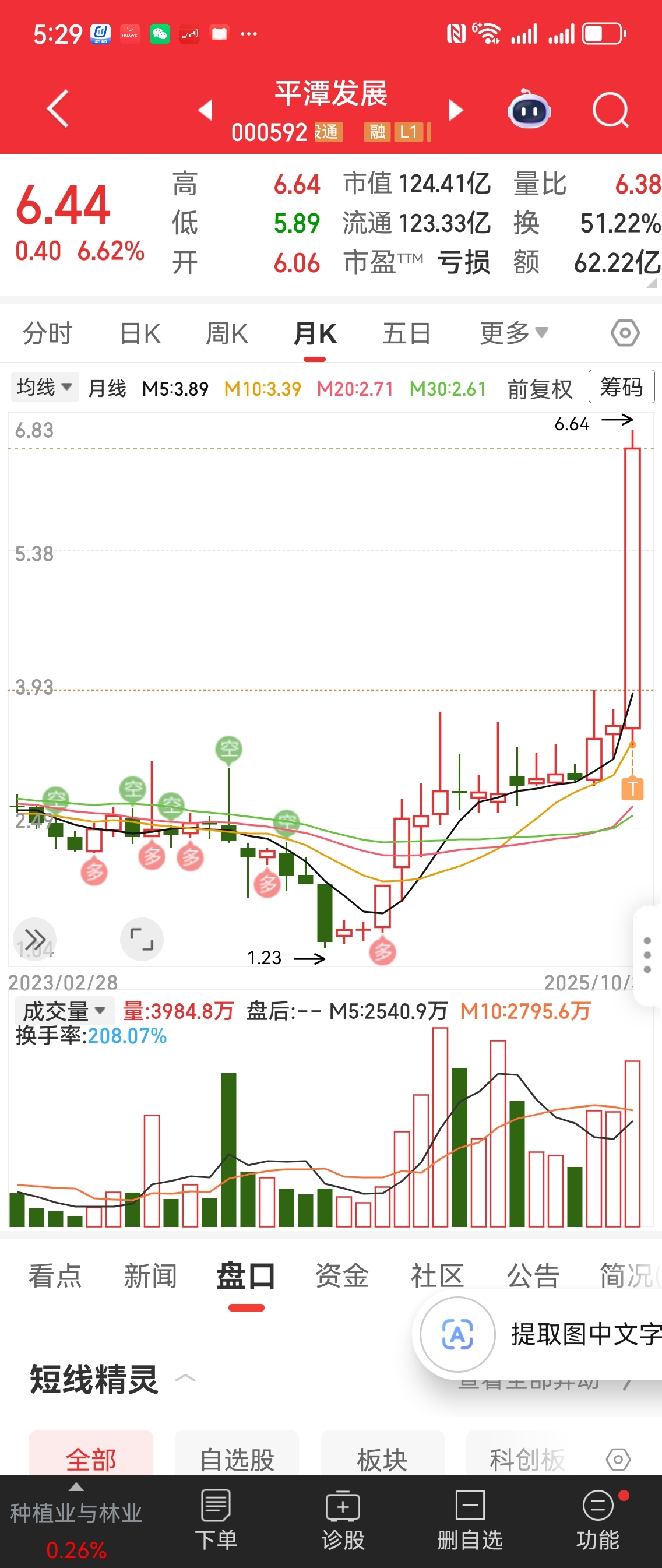Tap the 筹码 button
The image size is (662, 1568).
(621, 387)
